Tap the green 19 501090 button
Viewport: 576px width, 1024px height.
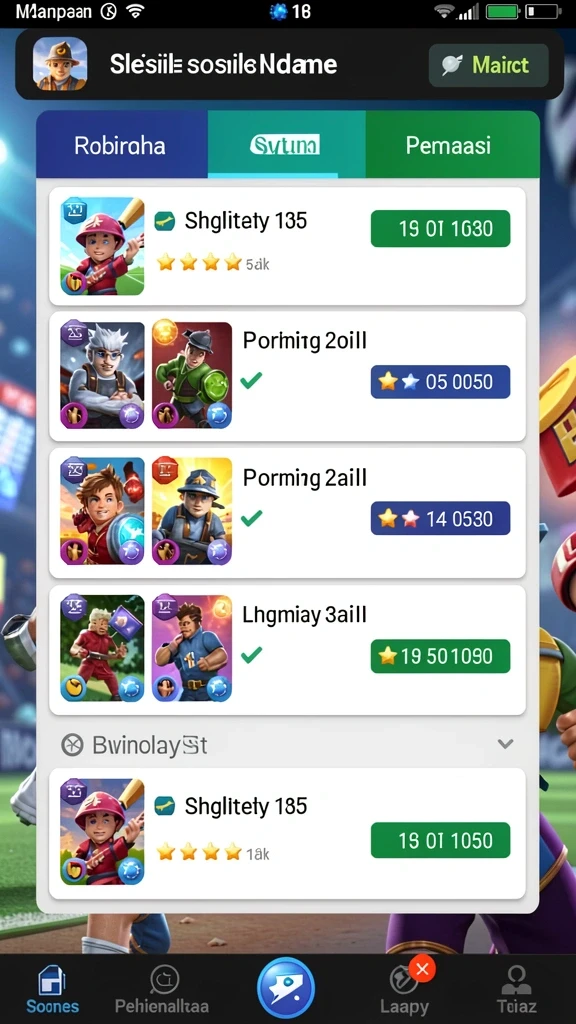point(440,656)
